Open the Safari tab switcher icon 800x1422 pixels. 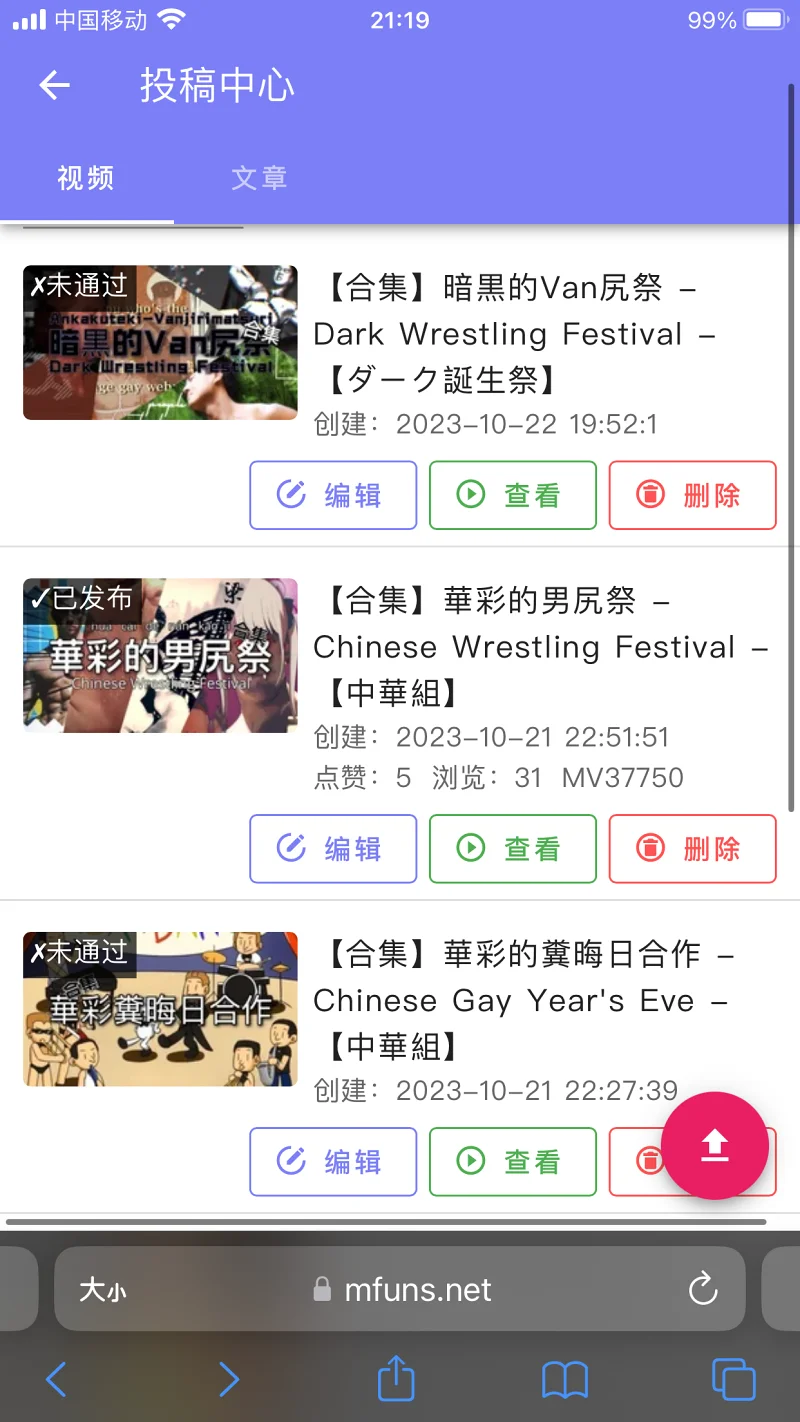point(733,1378)
